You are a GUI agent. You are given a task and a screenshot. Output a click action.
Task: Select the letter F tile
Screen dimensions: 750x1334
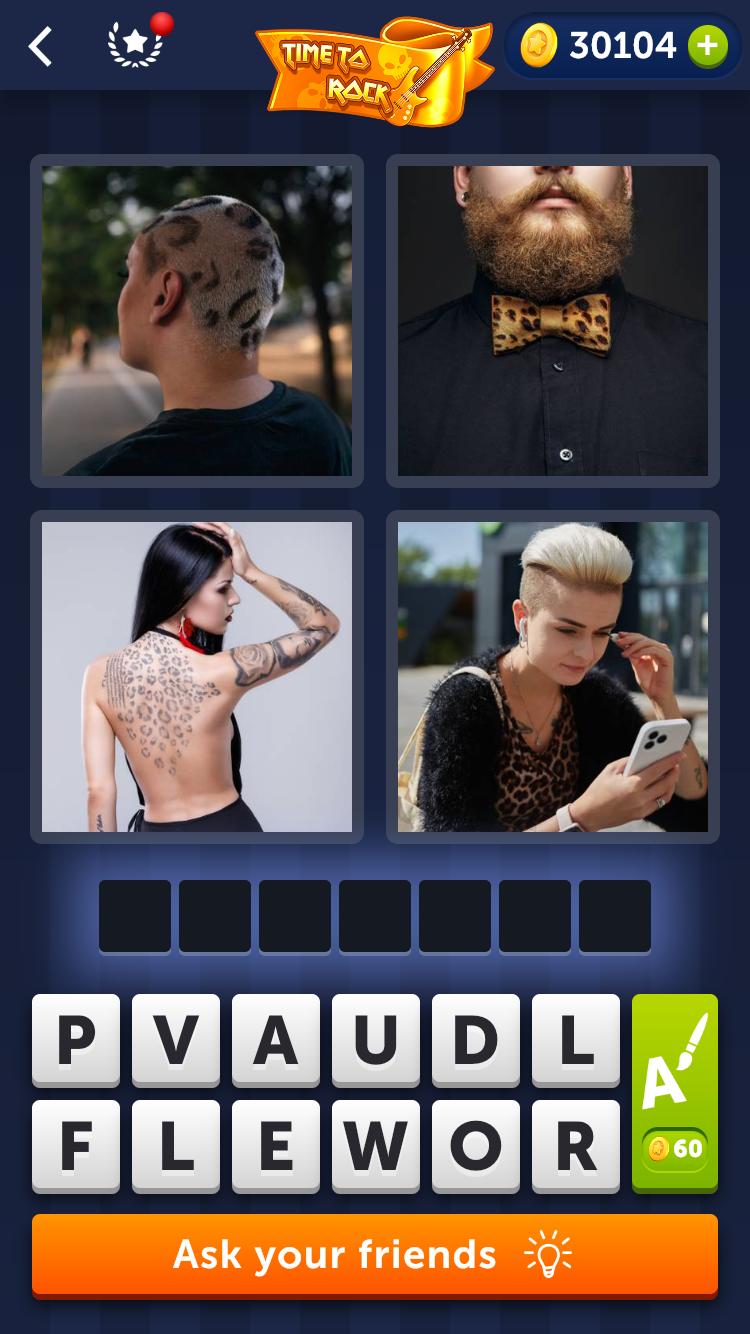[x=76, y=1147]
